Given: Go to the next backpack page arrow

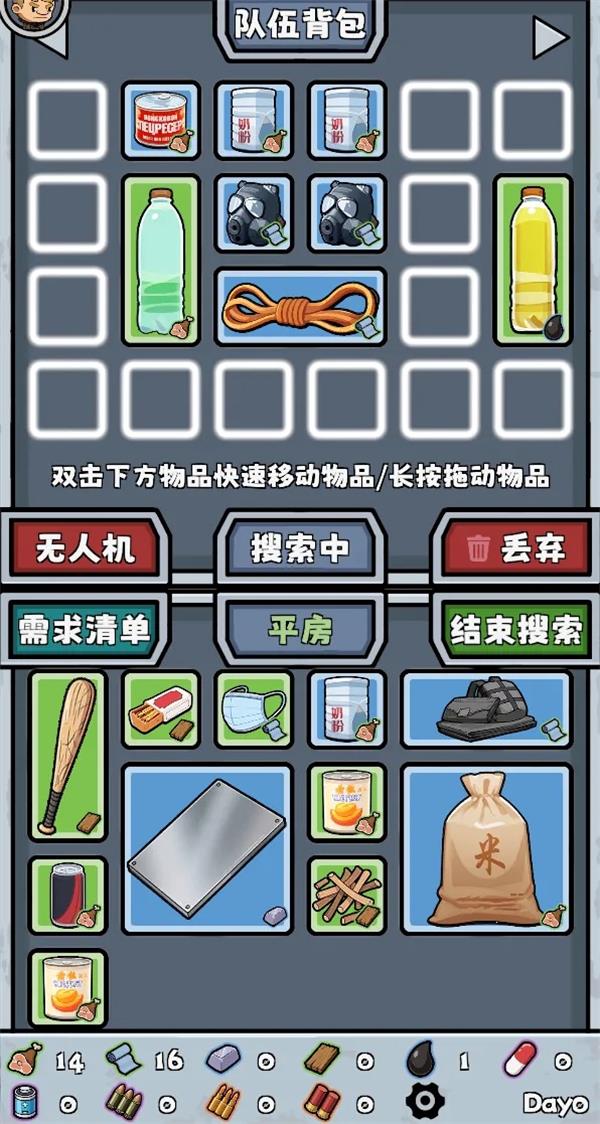Looking at the screenshot, I should tap(549, 38).
